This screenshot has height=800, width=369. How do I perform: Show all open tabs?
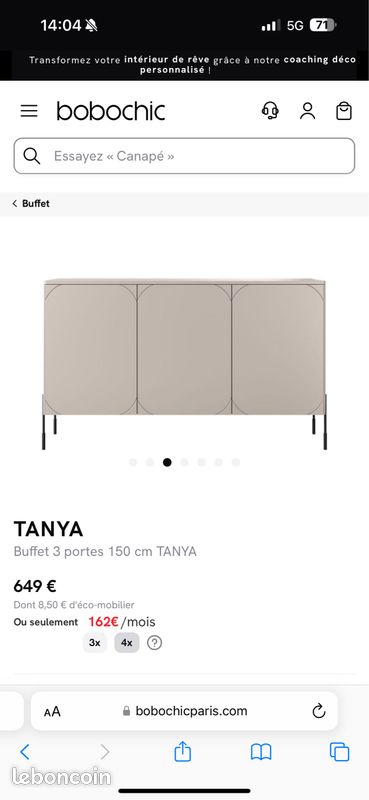[339, 752]
